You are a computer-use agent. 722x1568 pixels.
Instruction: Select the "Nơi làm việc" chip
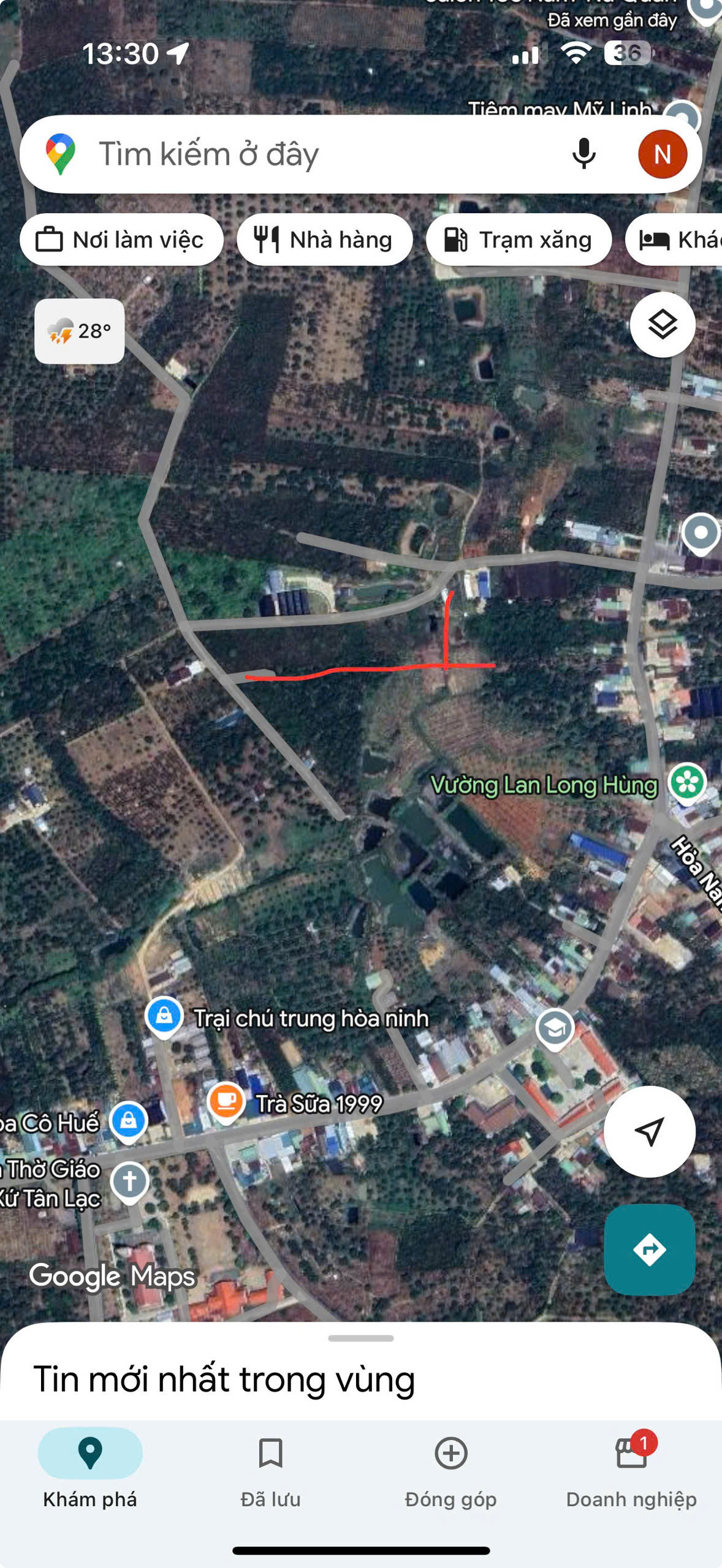pos(121,239)
